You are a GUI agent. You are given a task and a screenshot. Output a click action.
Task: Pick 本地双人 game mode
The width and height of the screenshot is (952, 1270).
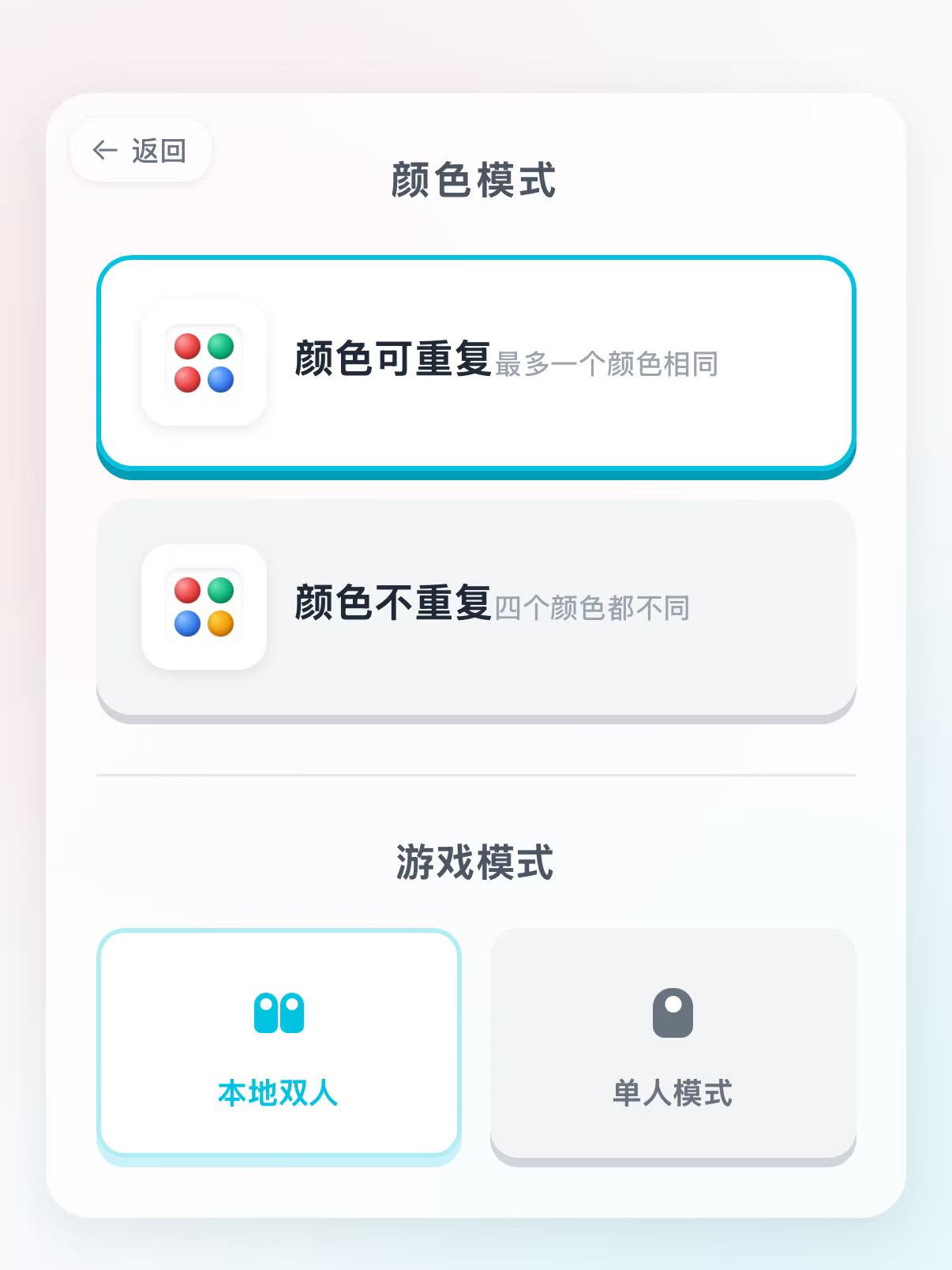coord(279,1043)
